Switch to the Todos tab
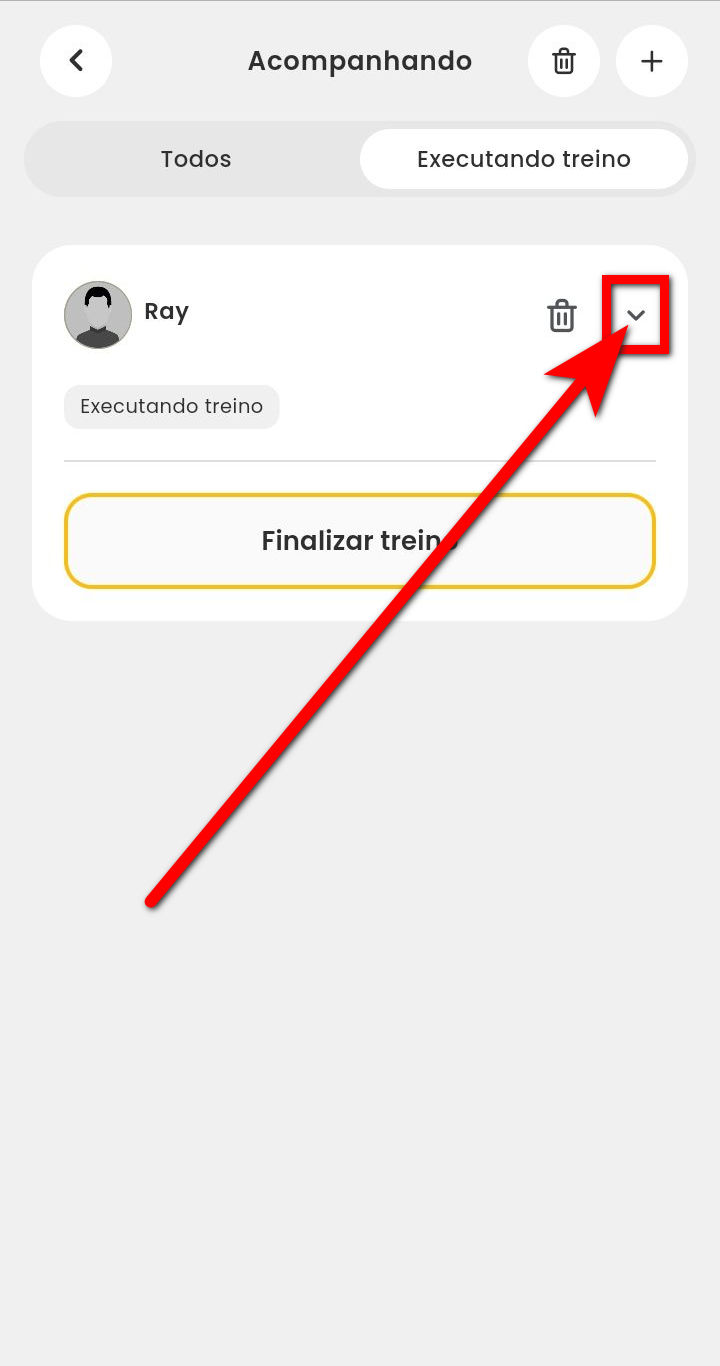 coord(196,159)
